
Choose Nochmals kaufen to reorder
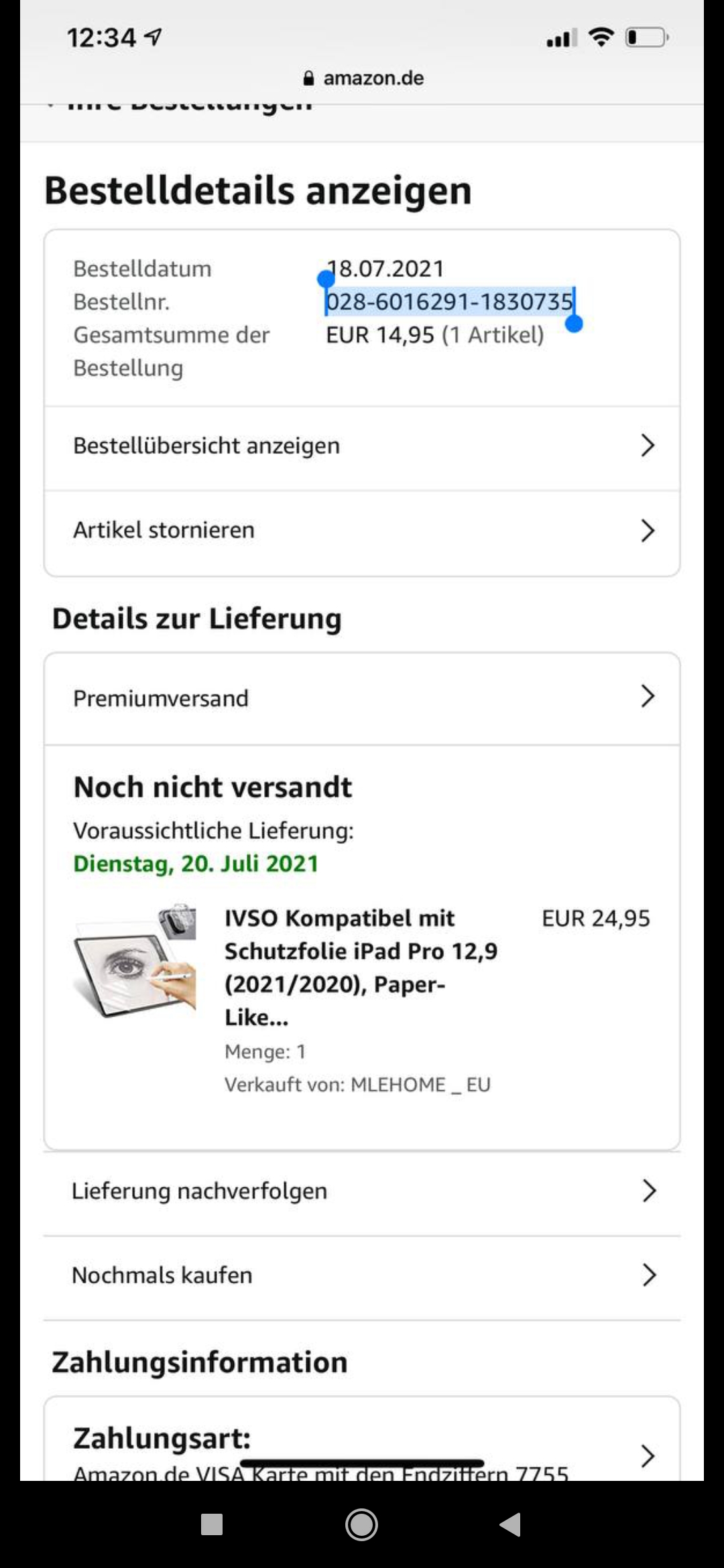(x=362, y=1275)
